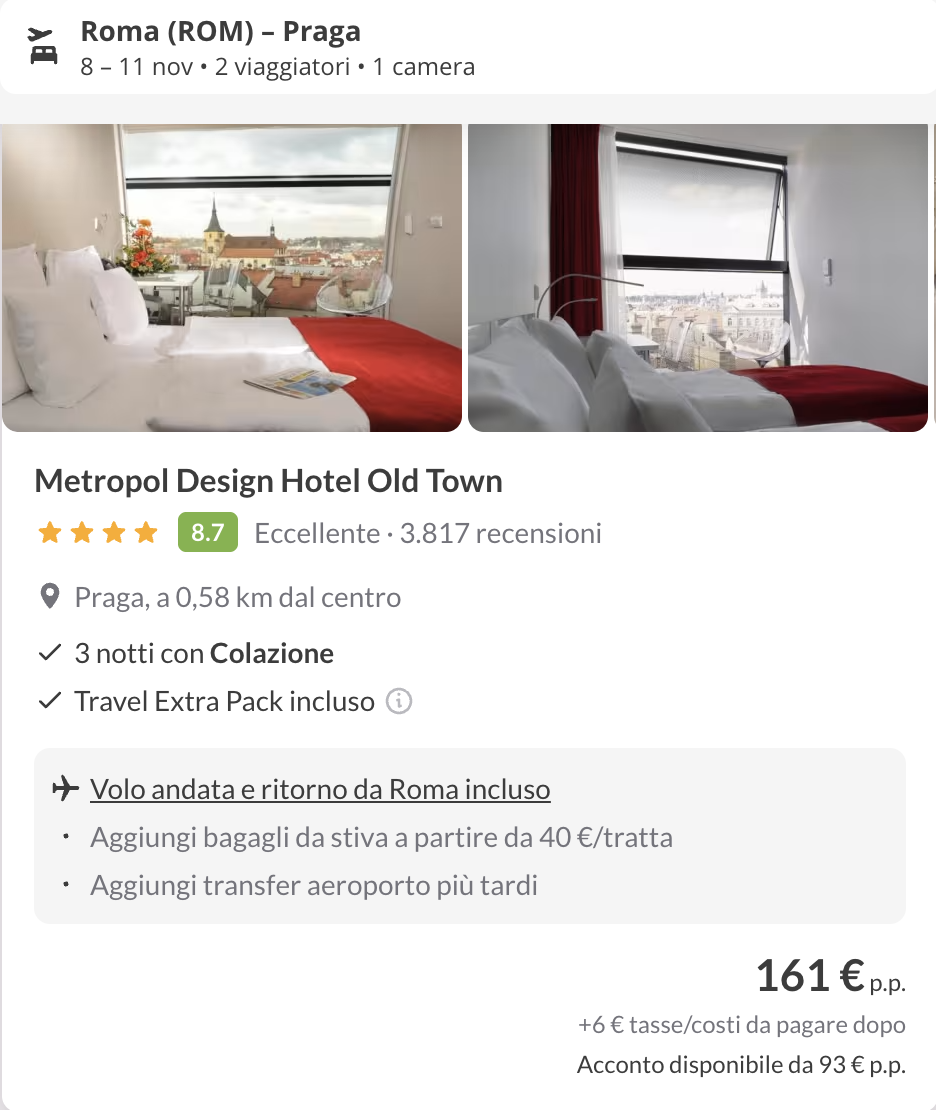View the second room photo with red curtain
The image size is (936, 1110).
tap(698, 278)
